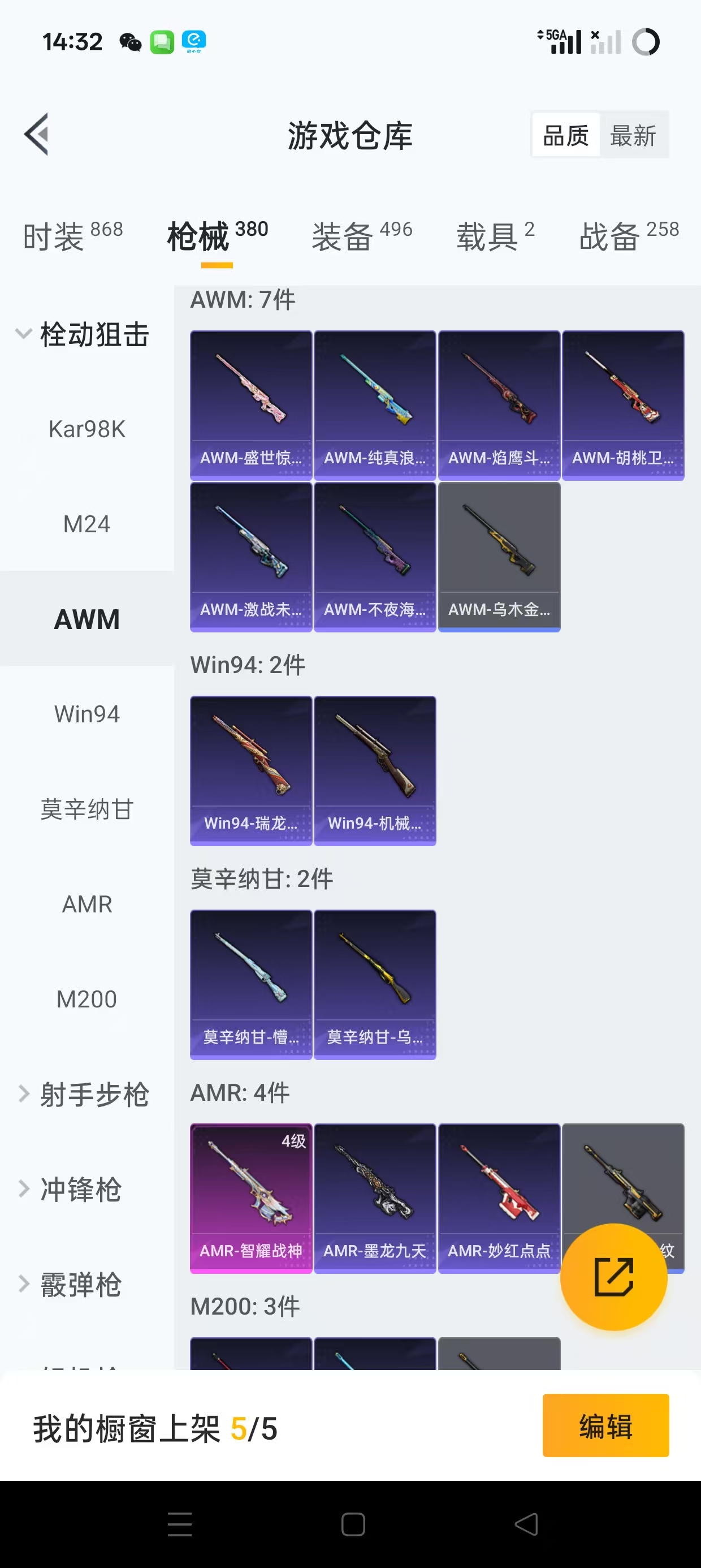701x1568 pixels.
Task: Select the 品质 sort option
Action: pyautogui.click(x=565, y=135)
